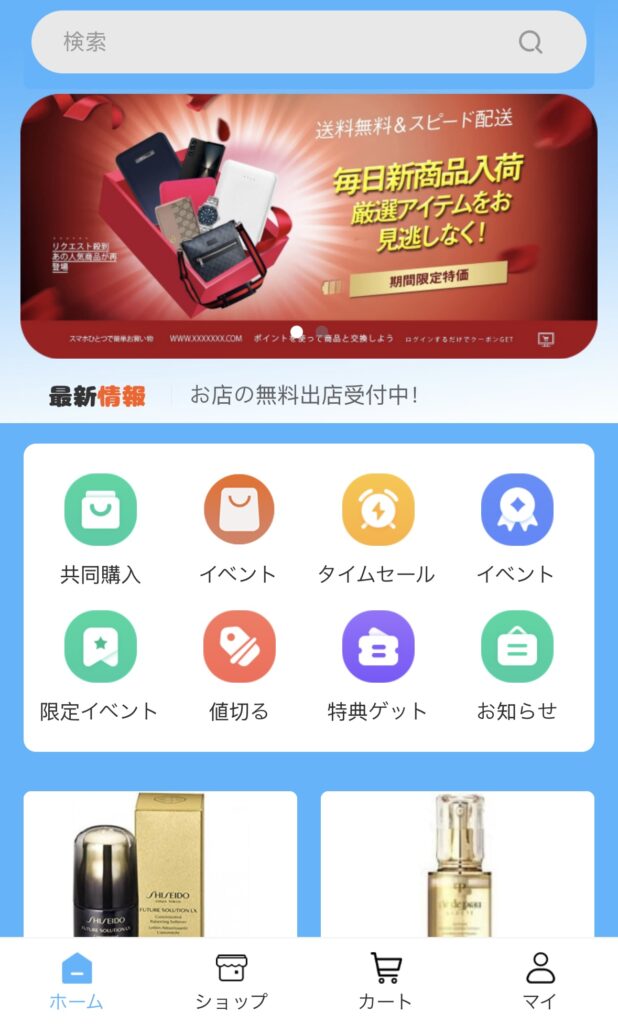The image size is (618, 1024).
Task: Open 値切る price haggling
Action: click(x=238, y=666)
